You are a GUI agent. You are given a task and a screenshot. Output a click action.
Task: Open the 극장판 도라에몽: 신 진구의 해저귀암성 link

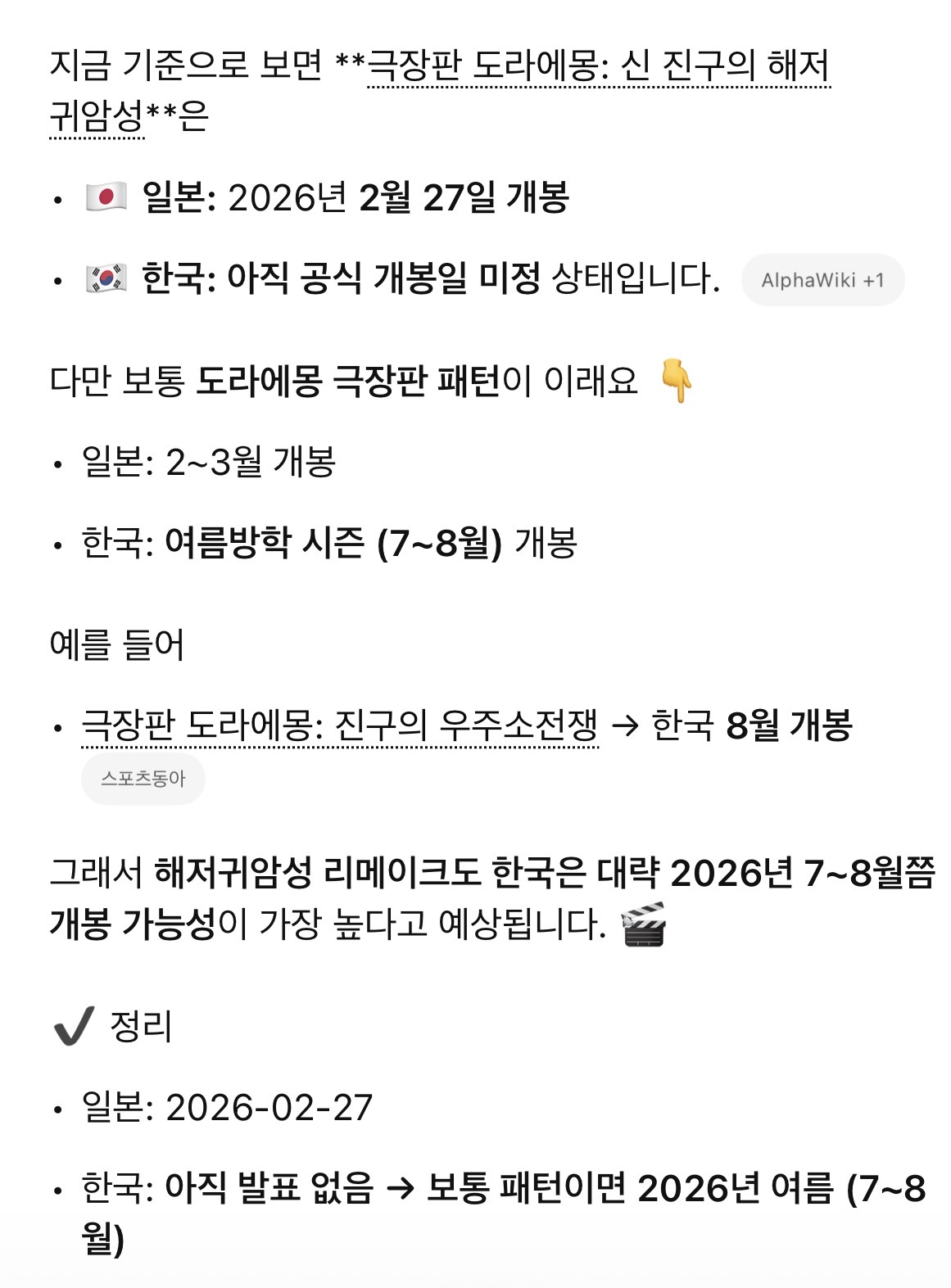[x=598, y=66]
